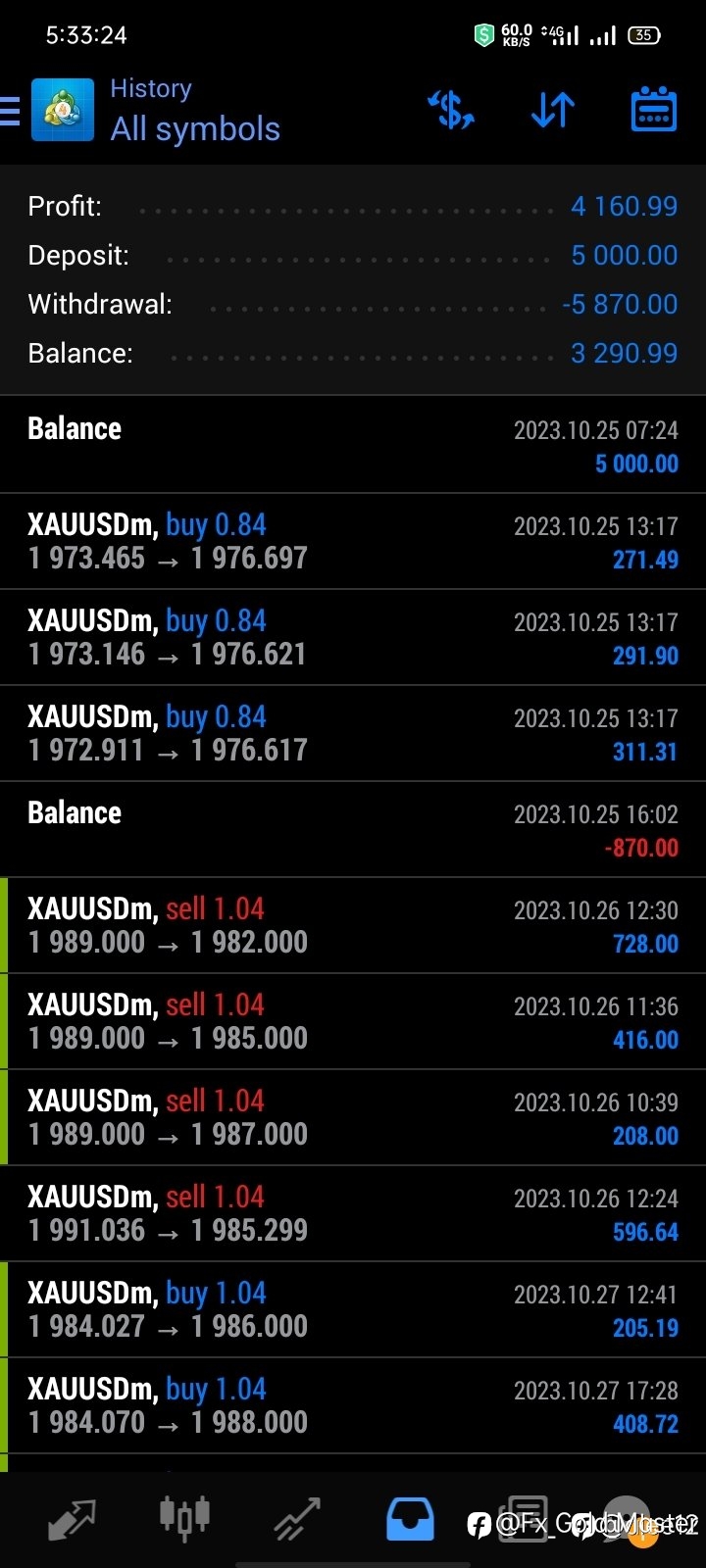Switch to the candlestick Chart tab

click(184, 1516)
